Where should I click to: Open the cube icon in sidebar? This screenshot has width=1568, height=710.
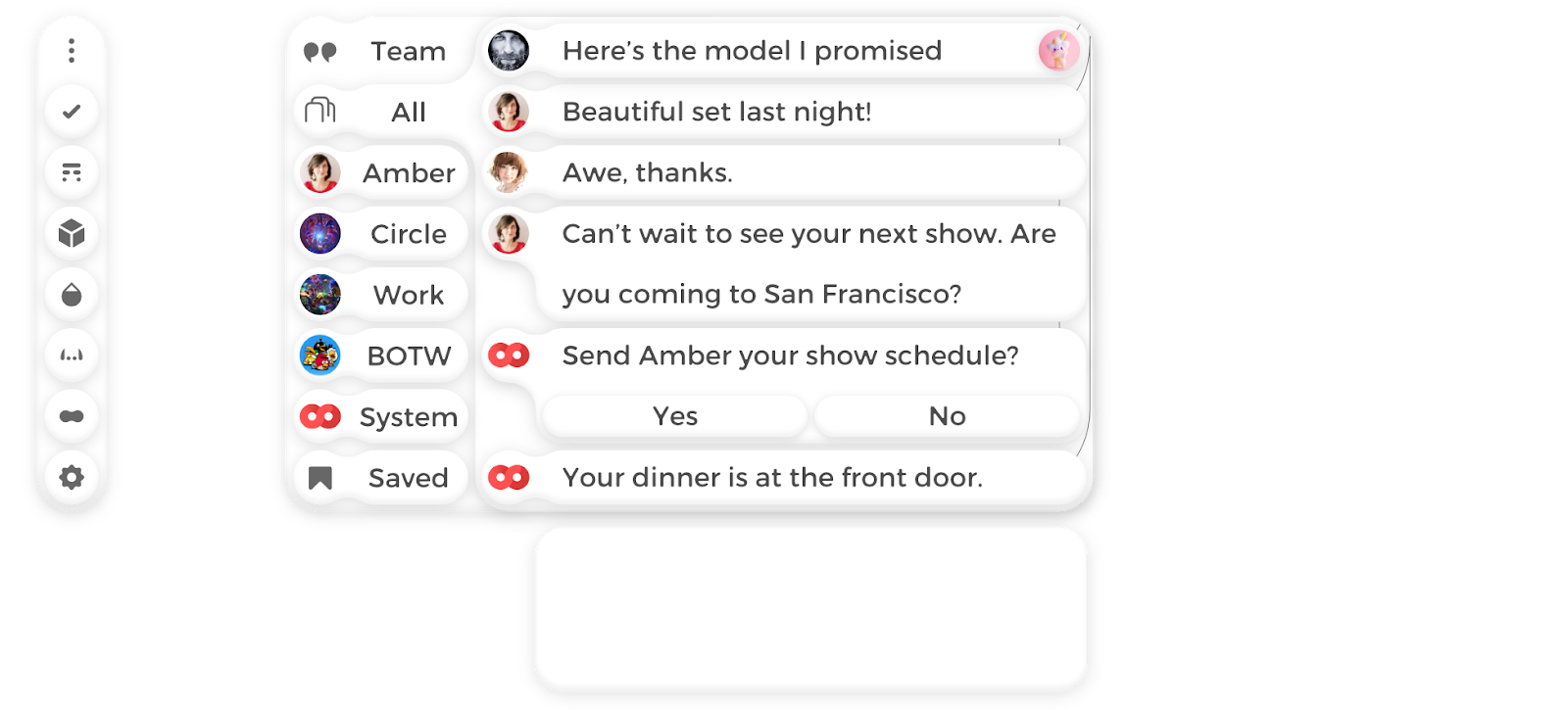click(x=72, y=233)
